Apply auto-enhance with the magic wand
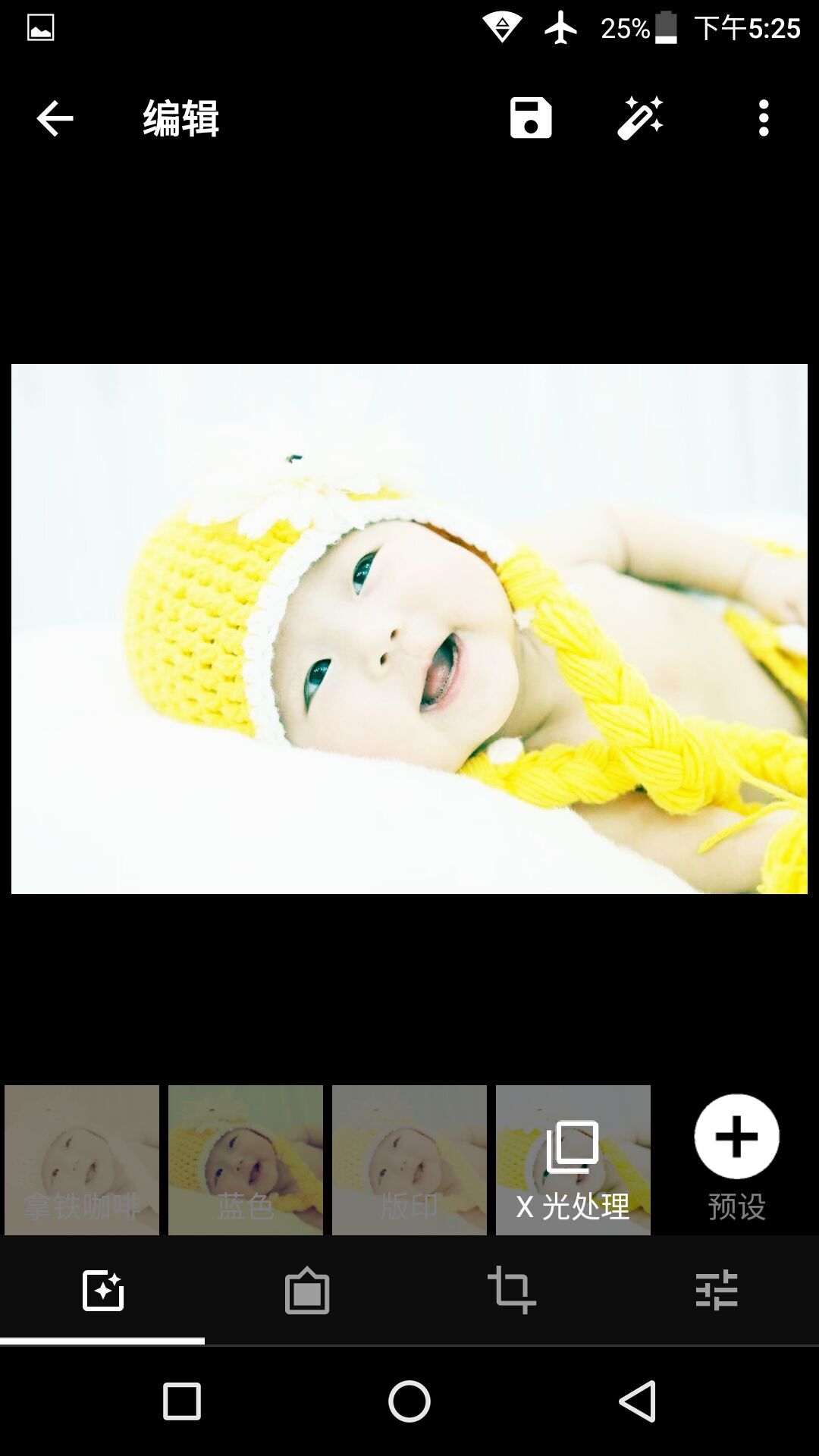 point(641,118)
